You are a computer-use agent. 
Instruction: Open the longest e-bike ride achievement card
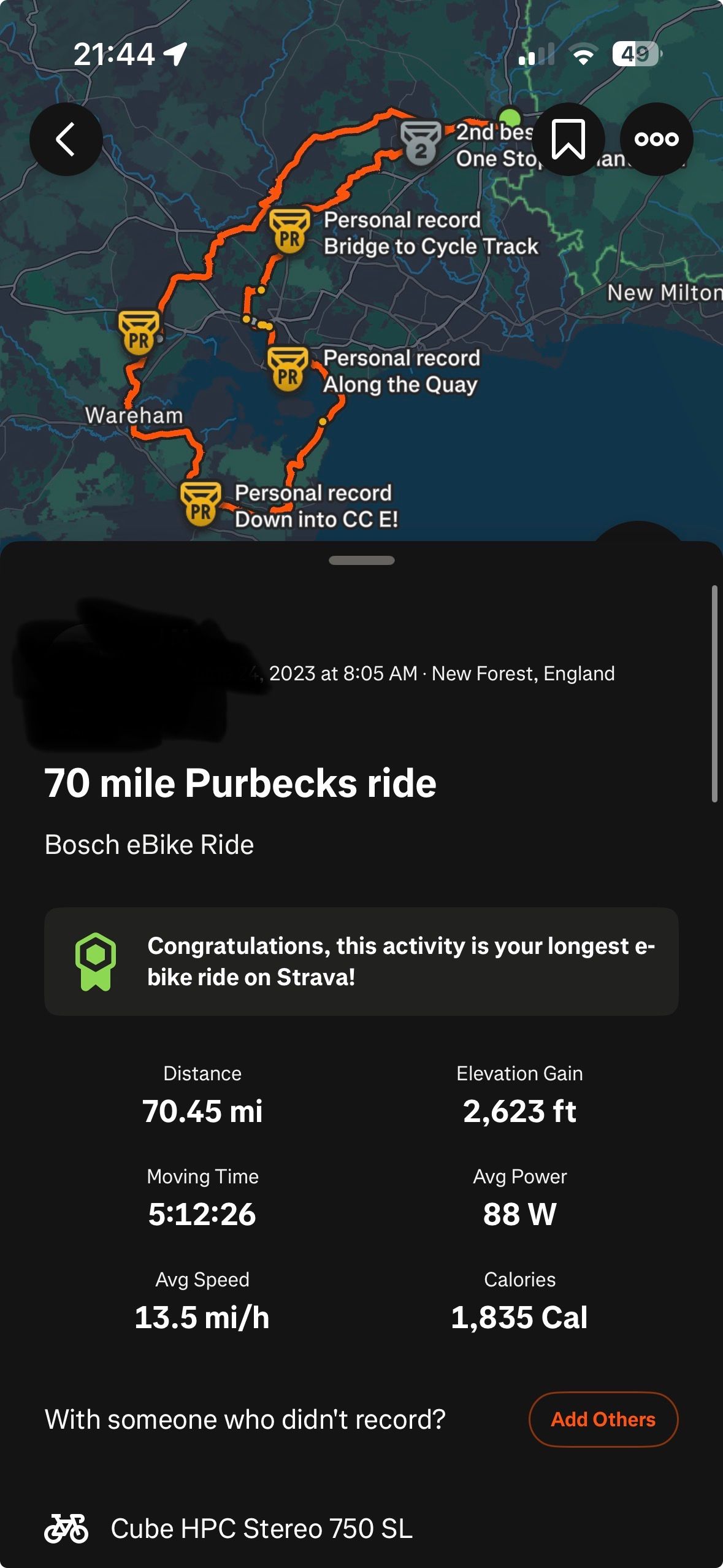(361, 961)
